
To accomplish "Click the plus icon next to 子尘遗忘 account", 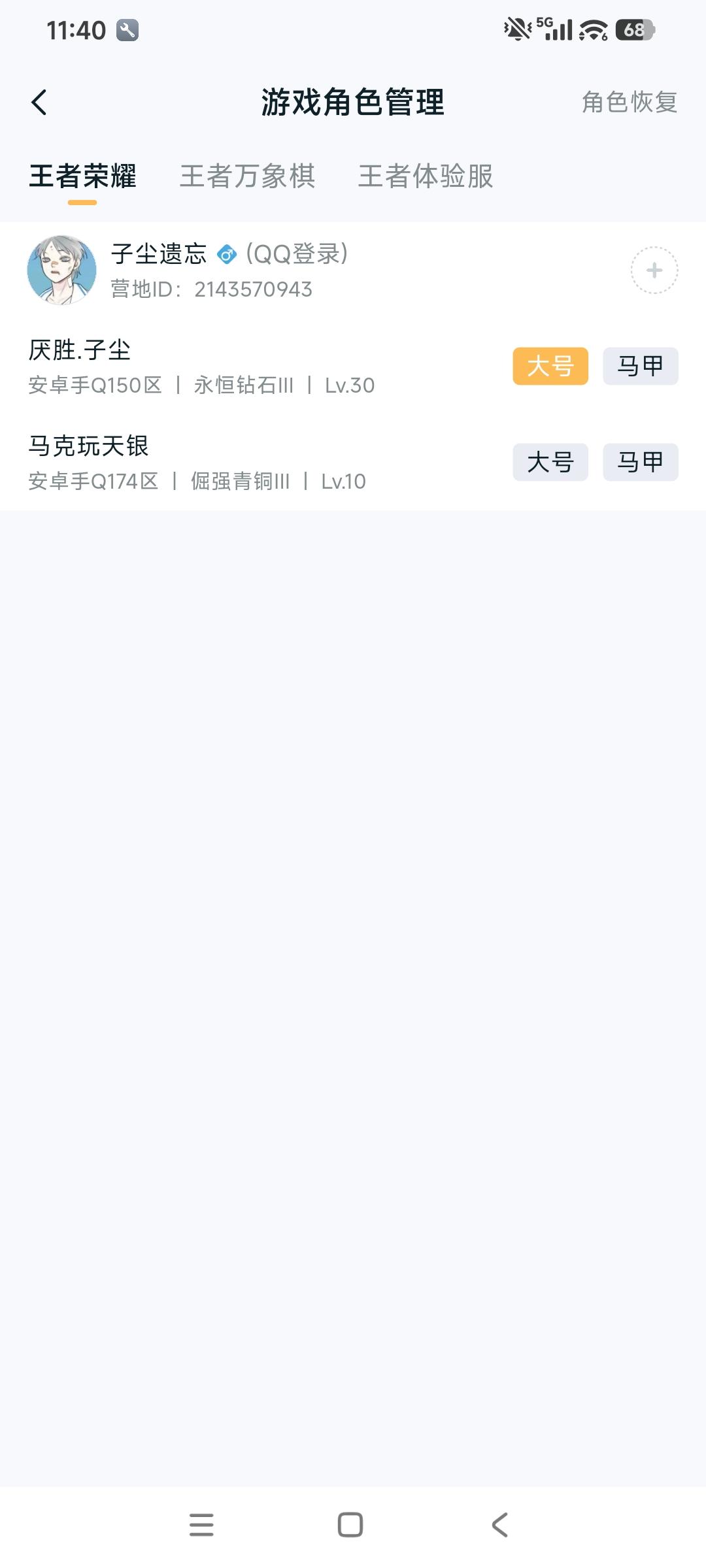I will 653,270.
